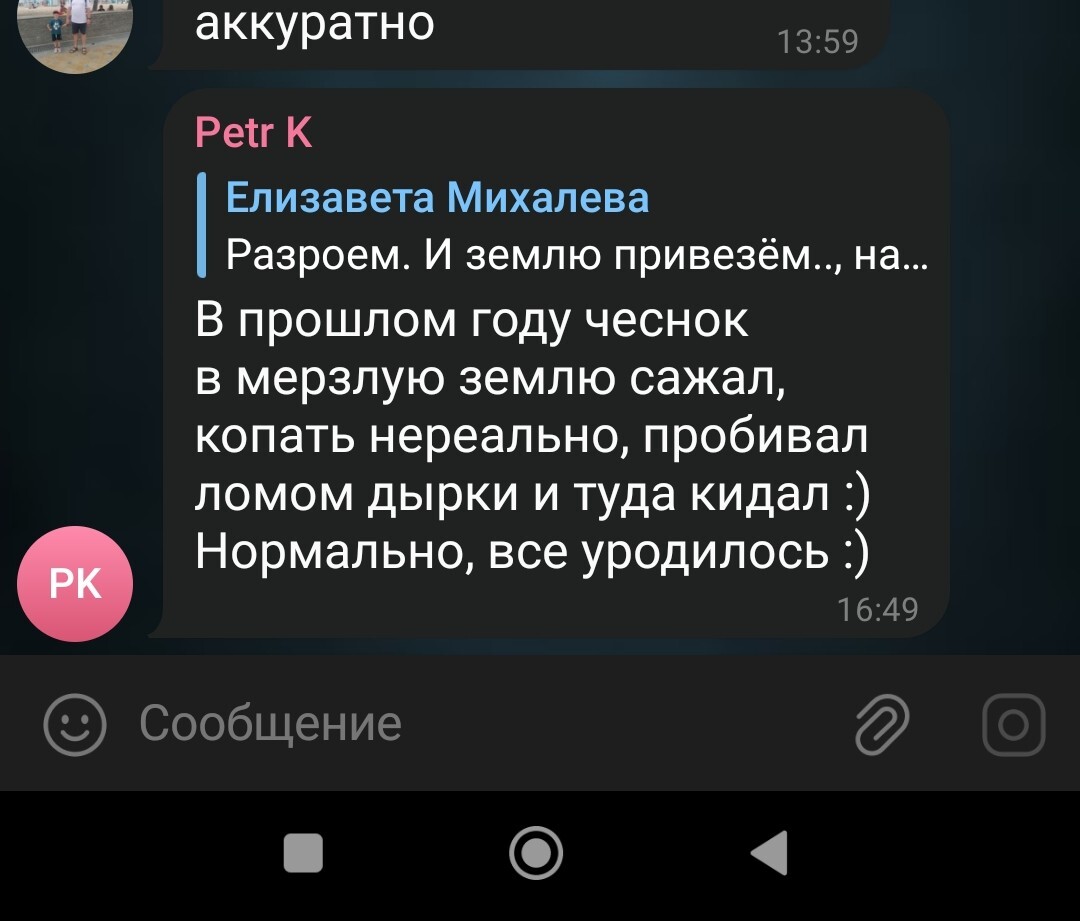The height and width of the screenshot is (921, 1080).
Task: Open the quoted reply from Елизавета Михалева
Action: [x=565, y=227]
